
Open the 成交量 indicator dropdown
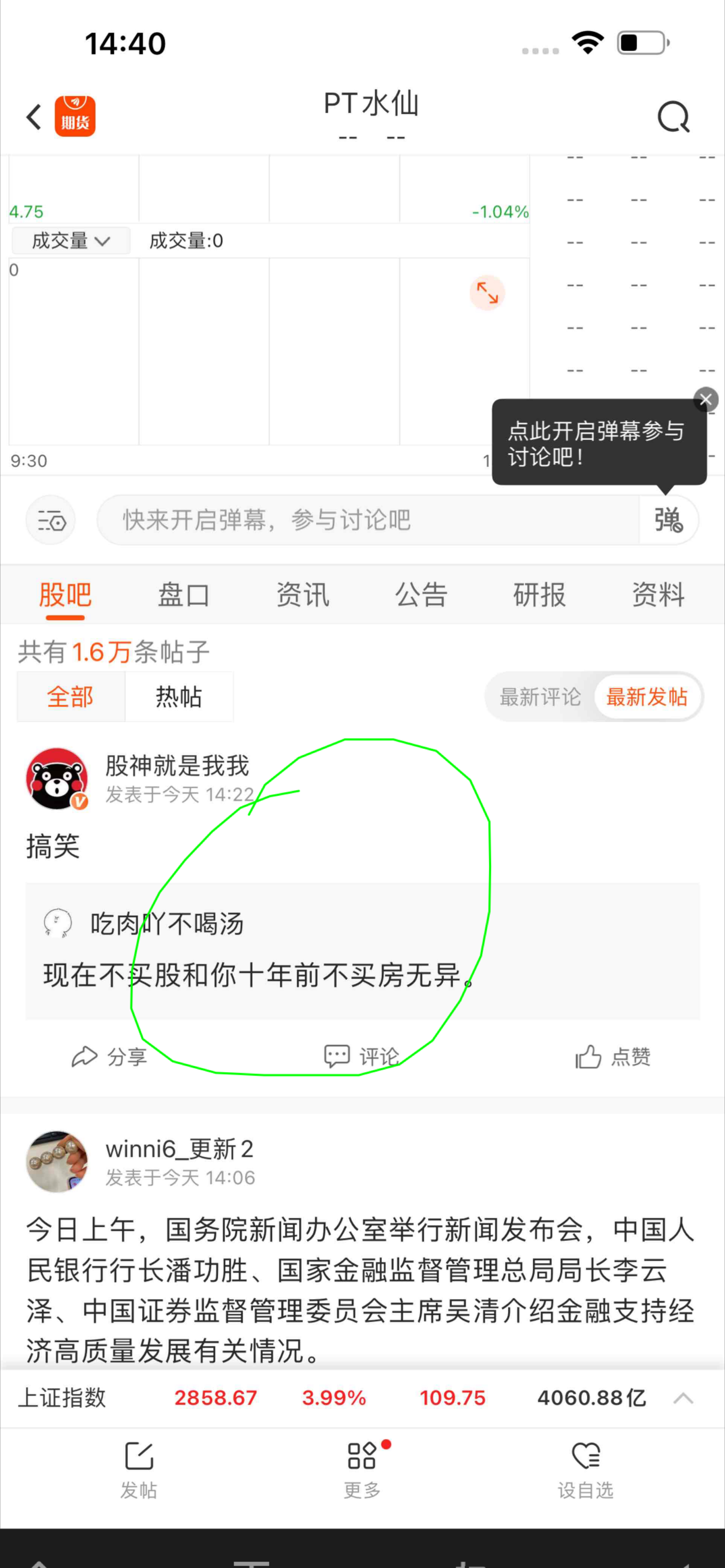tap(71, 241)
